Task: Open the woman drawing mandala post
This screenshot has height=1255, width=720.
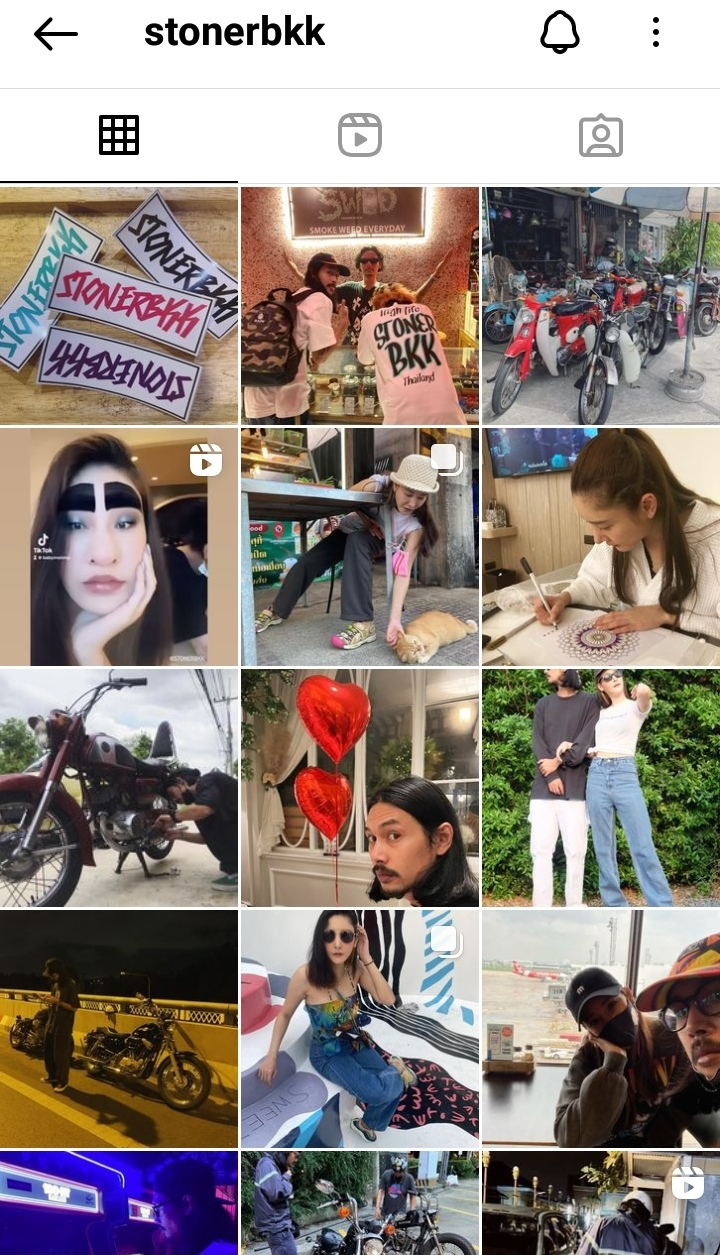Action: pos(601,547)
